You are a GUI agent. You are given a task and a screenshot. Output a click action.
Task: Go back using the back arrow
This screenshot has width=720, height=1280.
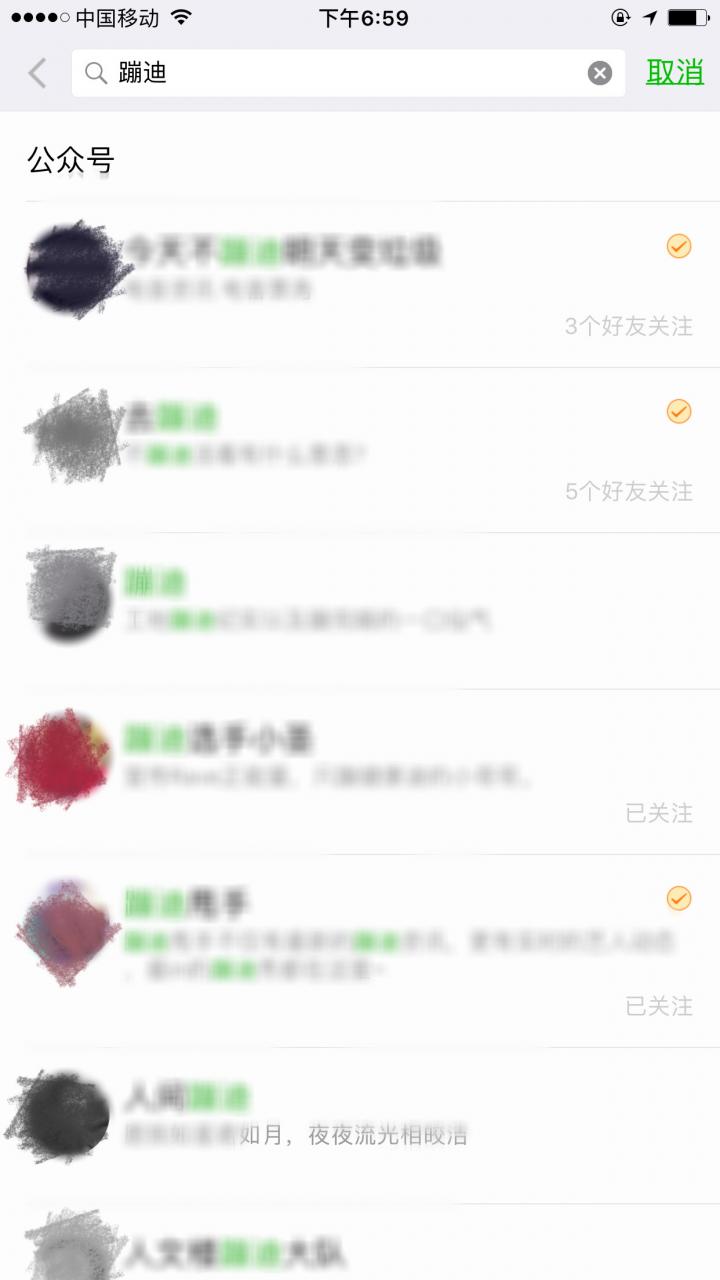coord(37,73)
